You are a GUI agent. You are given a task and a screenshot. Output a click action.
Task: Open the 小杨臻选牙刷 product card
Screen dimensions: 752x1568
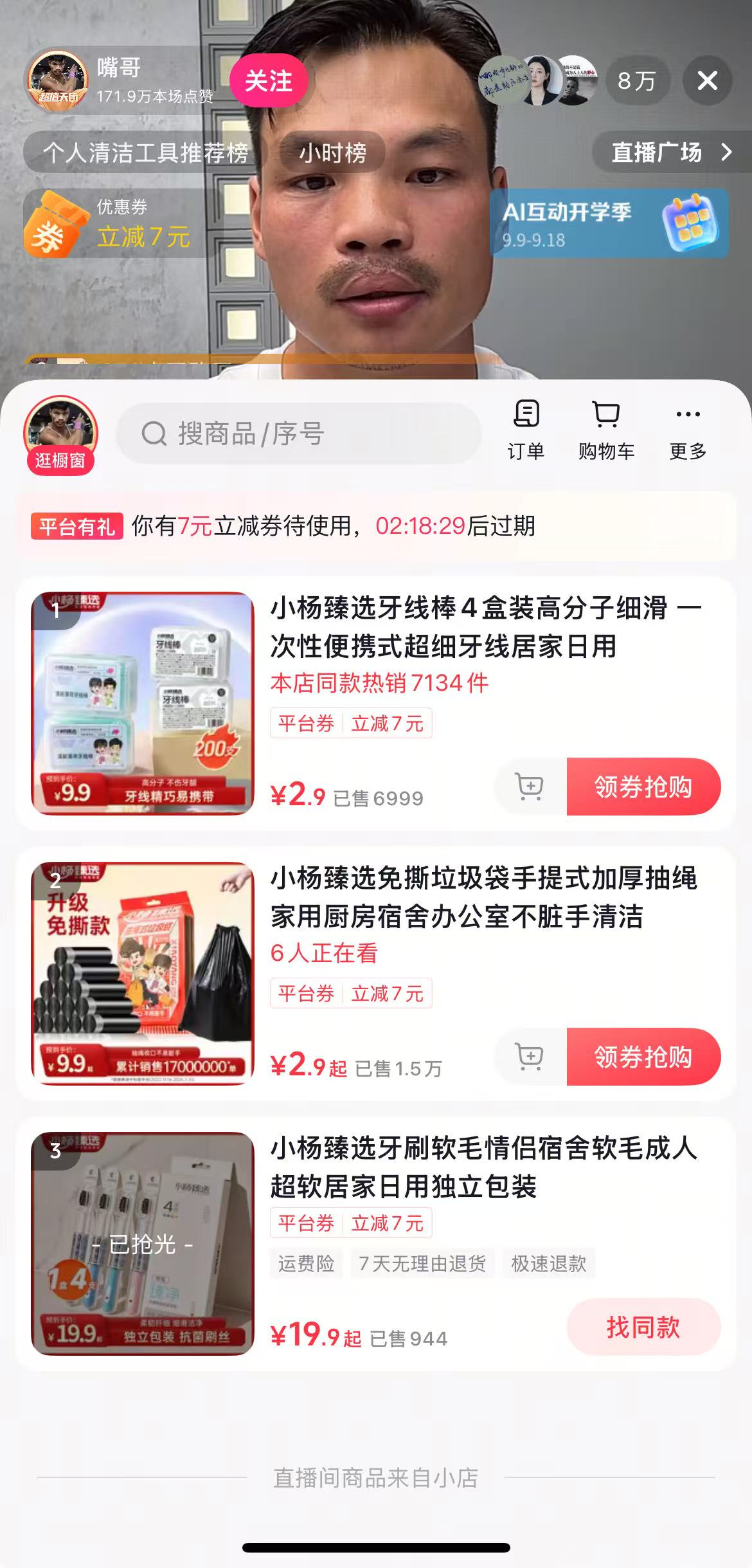(482, 1167)
